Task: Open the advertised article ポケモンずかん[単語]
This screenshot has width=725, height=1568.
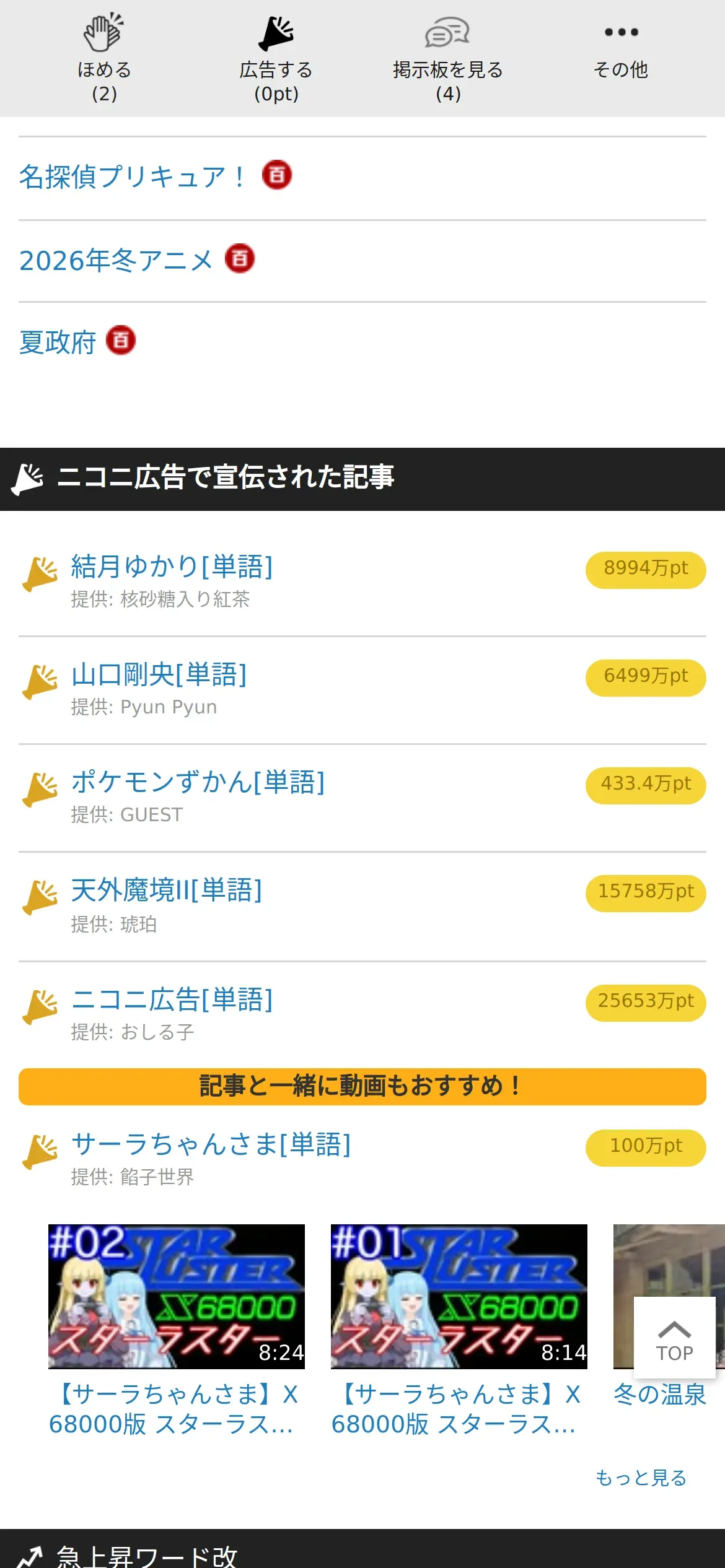Action: [198, 782]
